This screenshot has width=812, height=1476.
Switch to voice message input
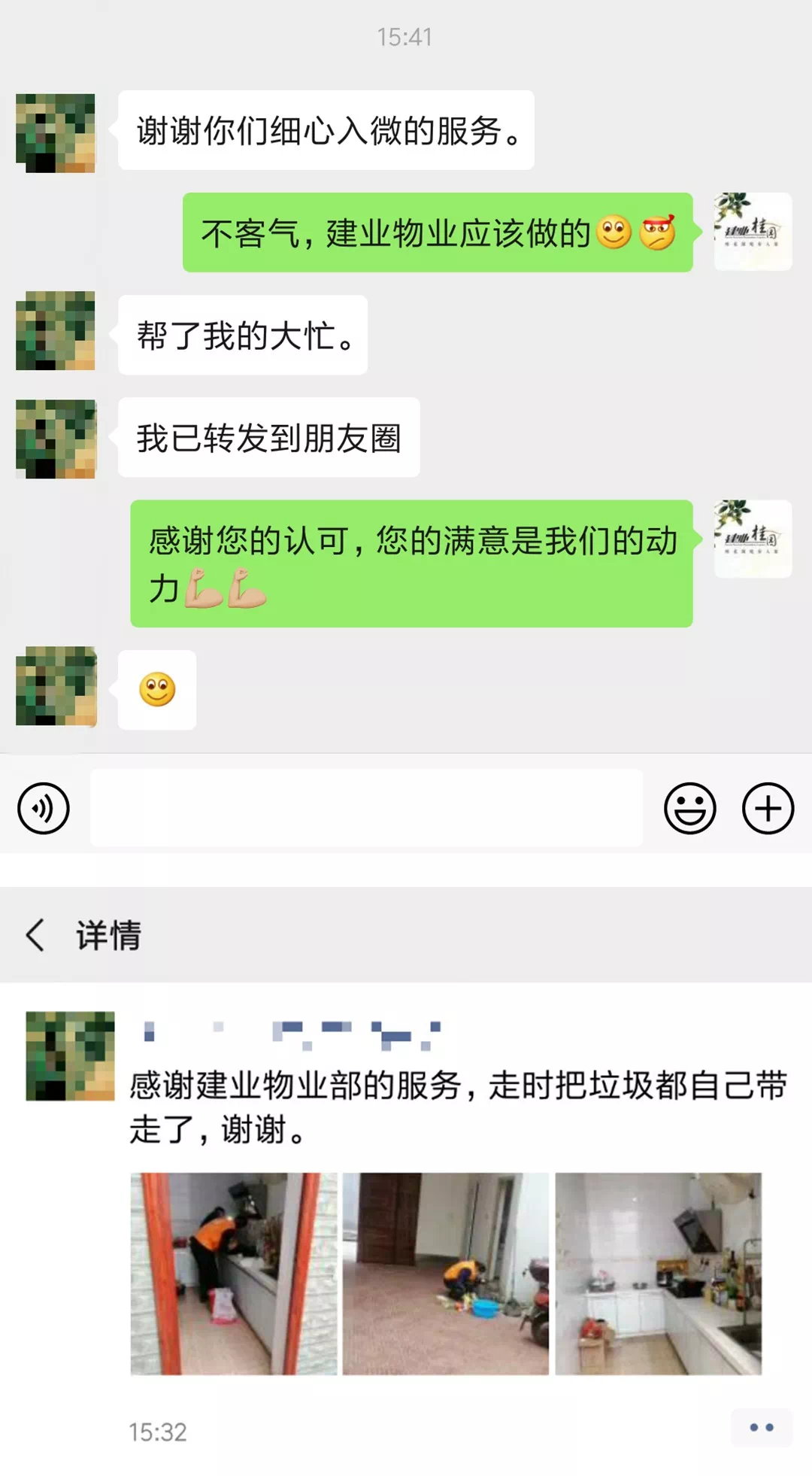click(x=44, y=809)
